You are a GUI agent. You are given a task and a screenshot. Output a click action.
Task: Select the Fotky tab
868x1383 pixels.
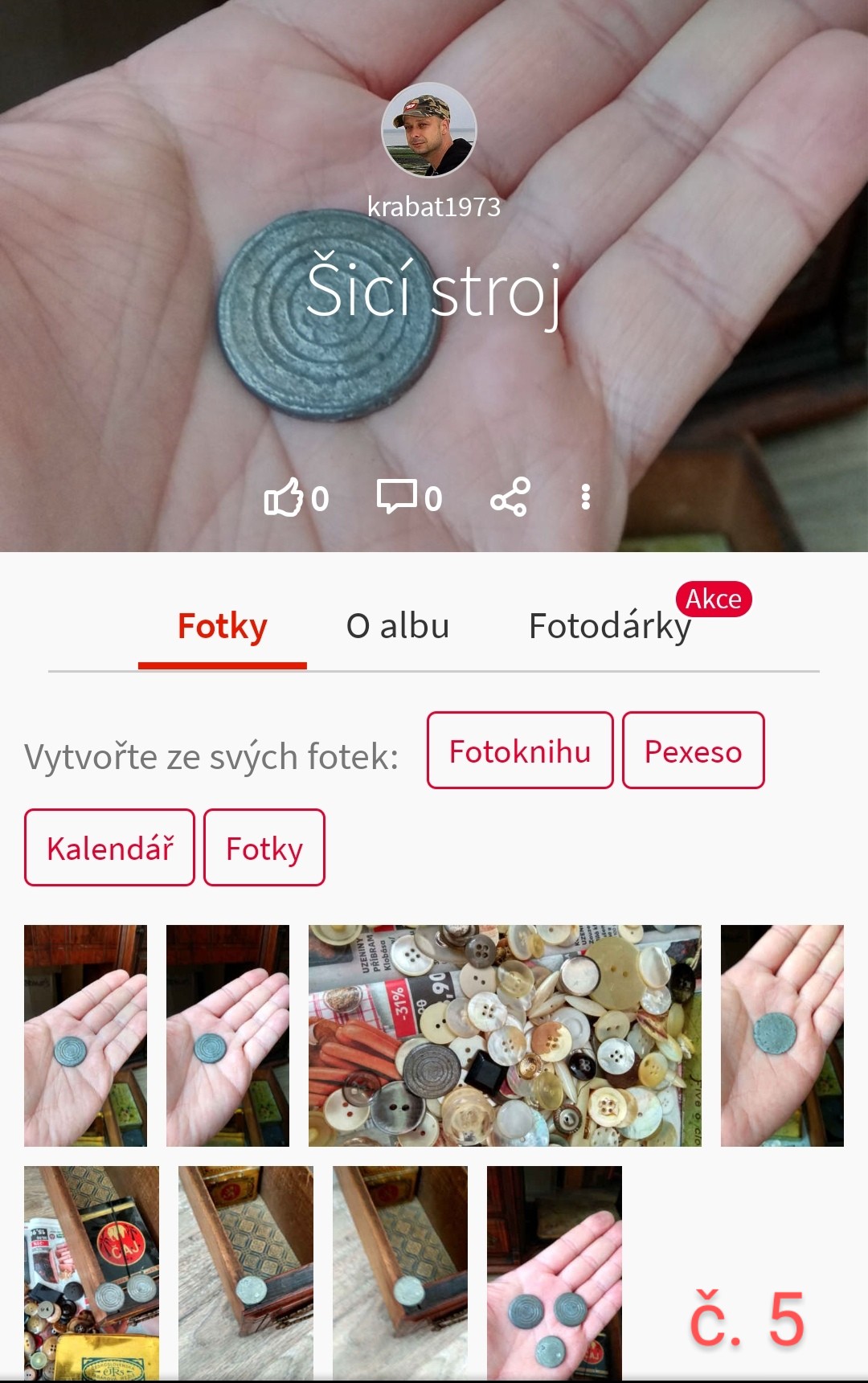223,626
